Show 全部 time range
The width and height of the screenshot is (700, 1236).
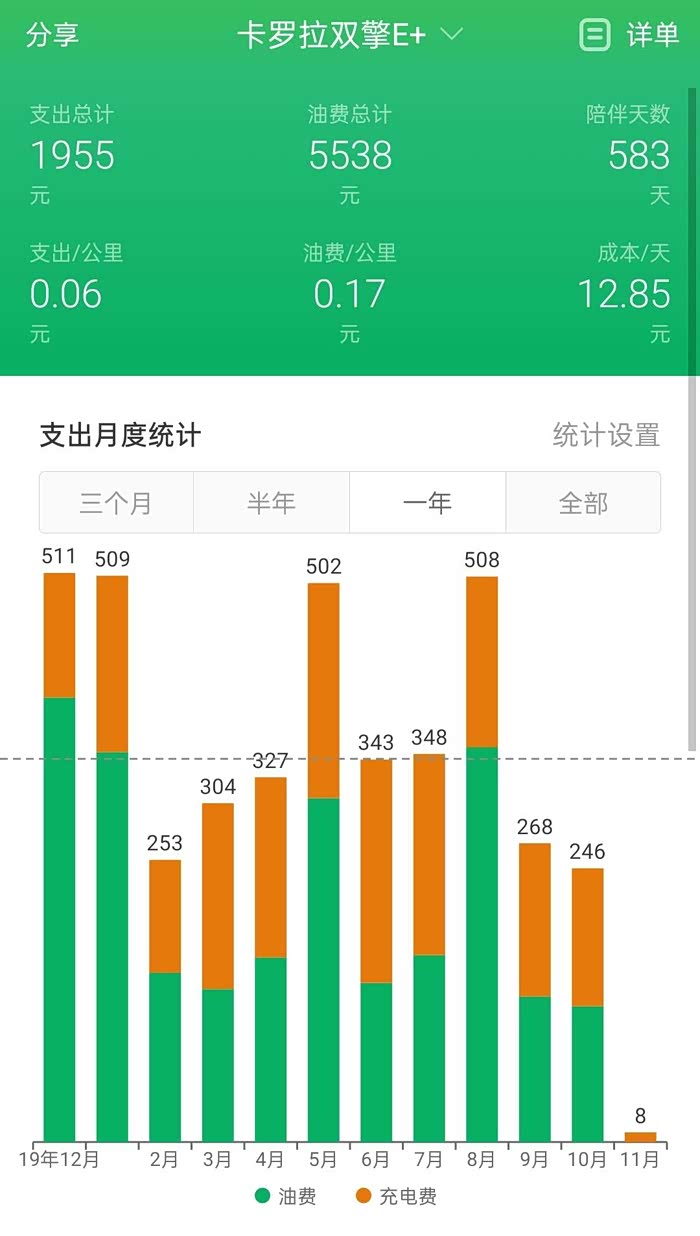pos(583,503)
